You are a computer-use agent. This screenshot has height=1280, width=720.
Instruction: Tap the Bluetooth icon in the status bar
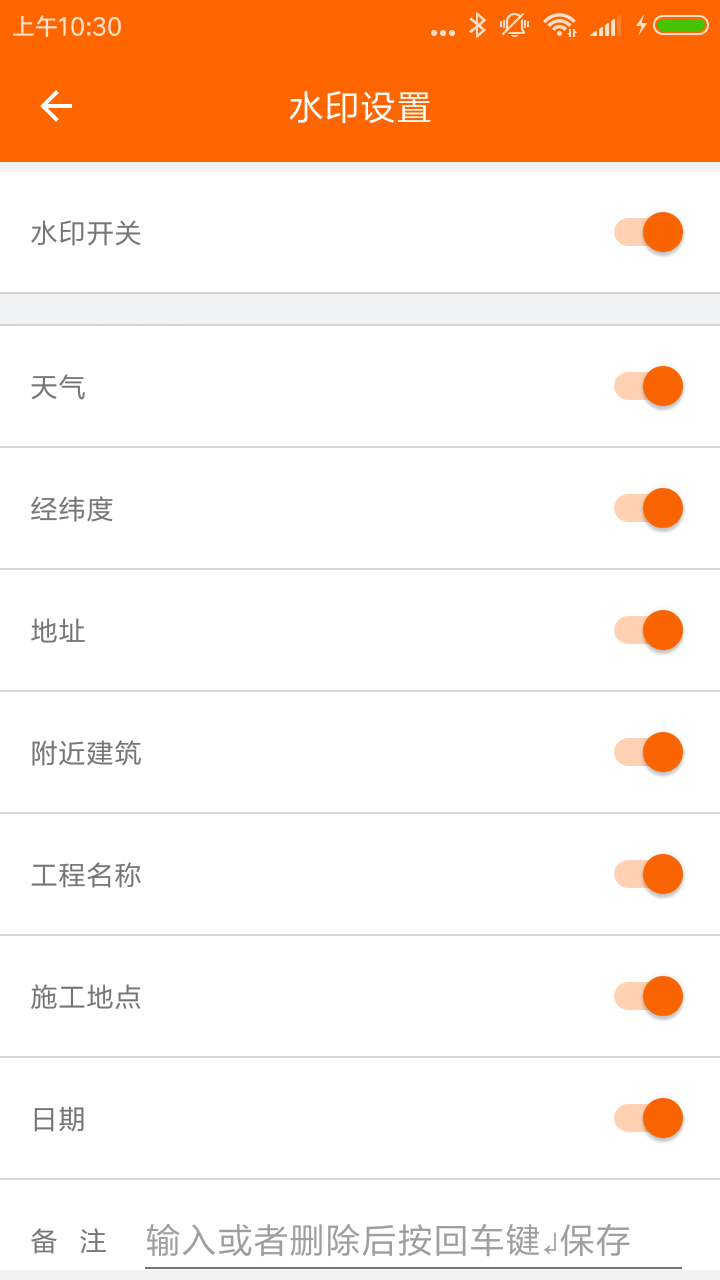pos(478,28)
